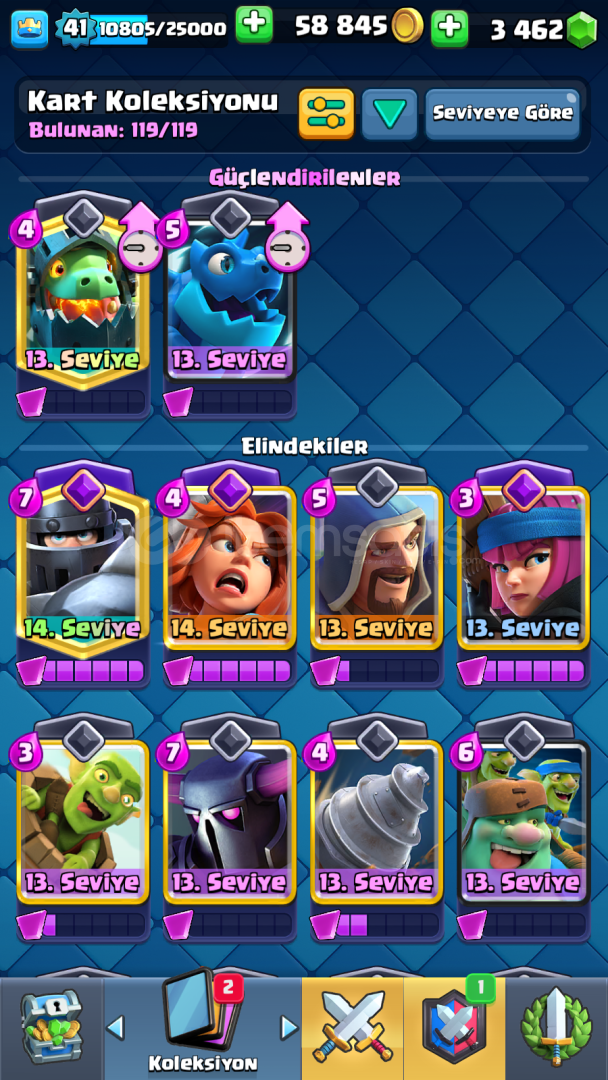Screen dimensions: 608x1080
Task: Open the Wizard card
Action: (x=377, y=574)
